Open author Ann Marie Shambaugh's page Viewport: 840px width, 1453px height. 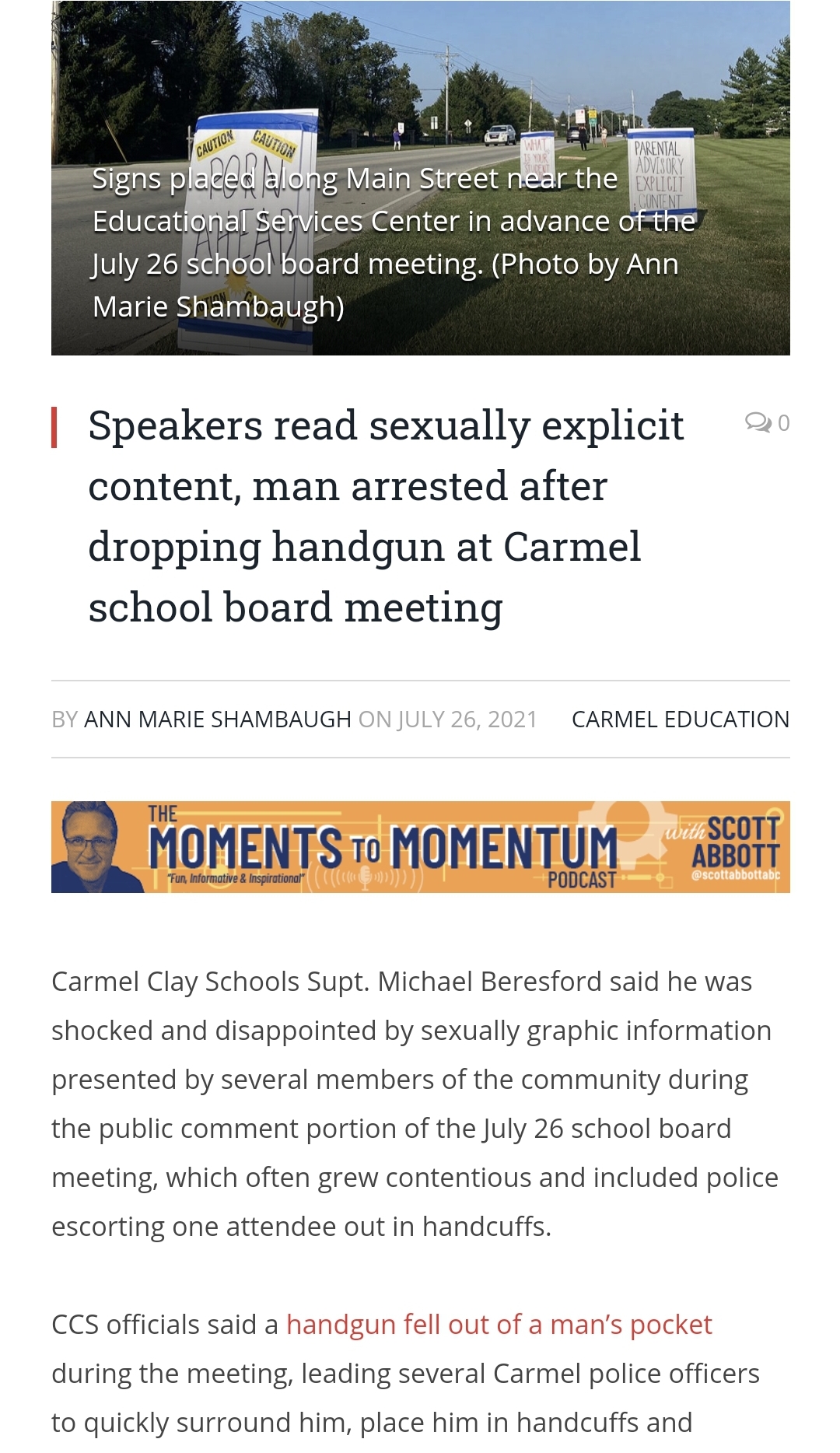[218, 719]
